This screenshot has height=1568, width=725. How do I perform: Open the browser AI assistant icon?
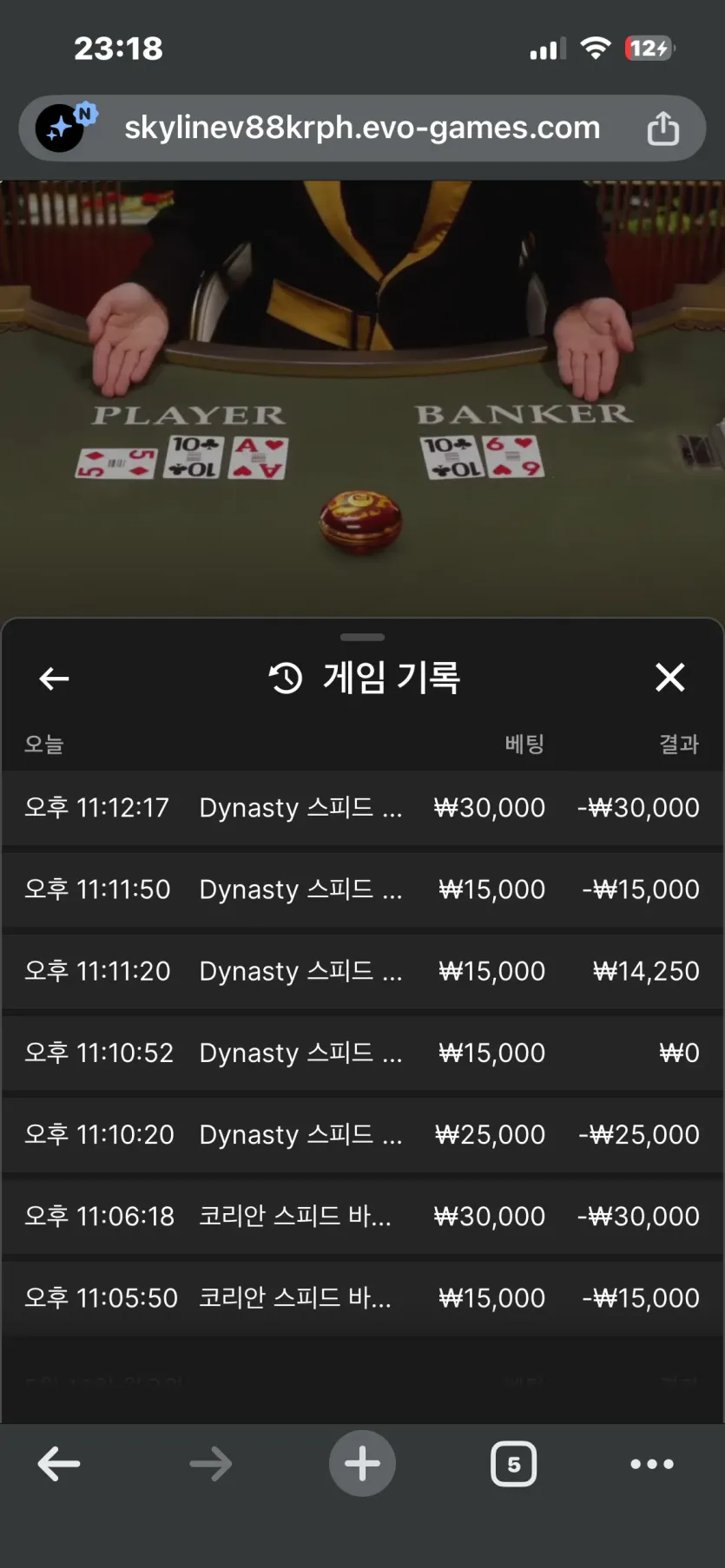(63, 128)
